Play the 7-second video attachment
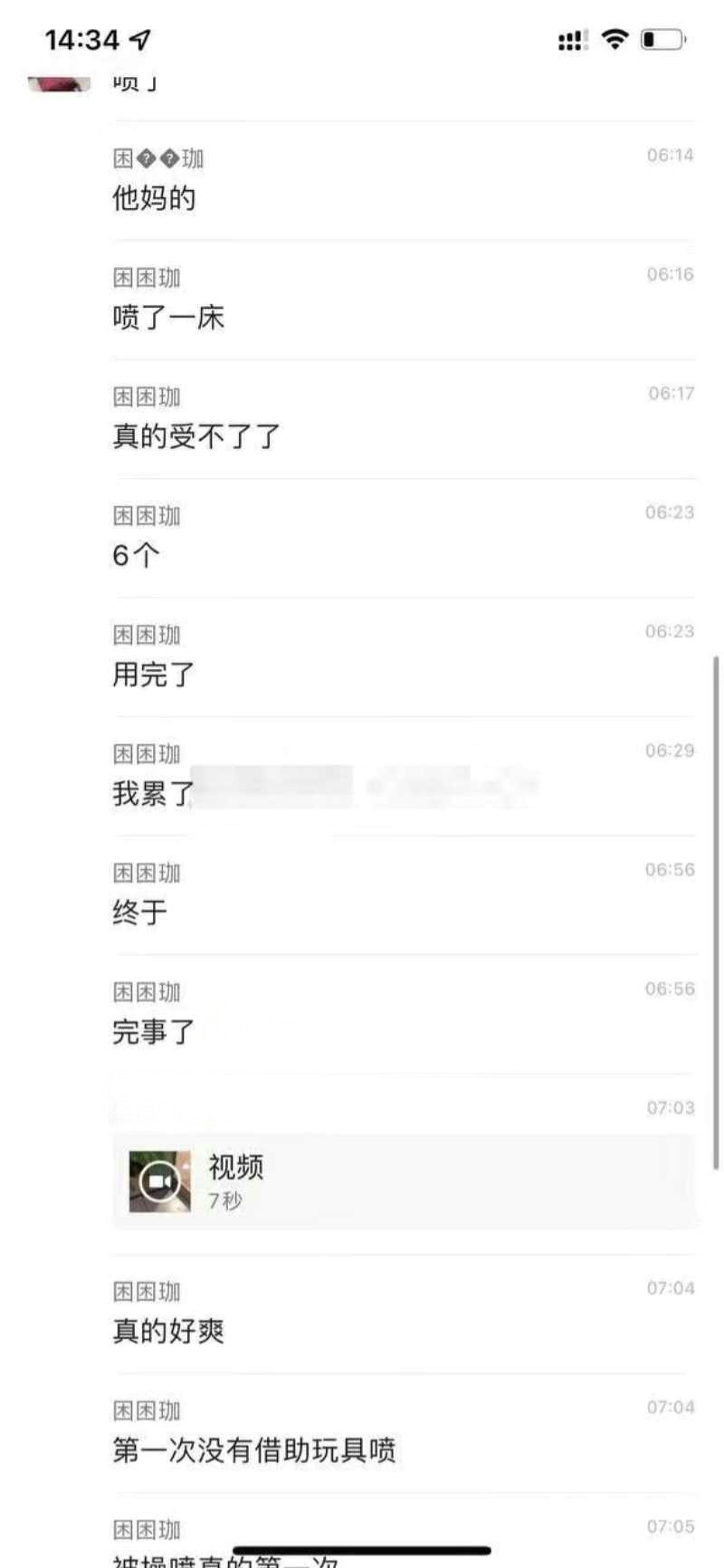This screenshot has height=1568, width=724. pos(160,1181)
